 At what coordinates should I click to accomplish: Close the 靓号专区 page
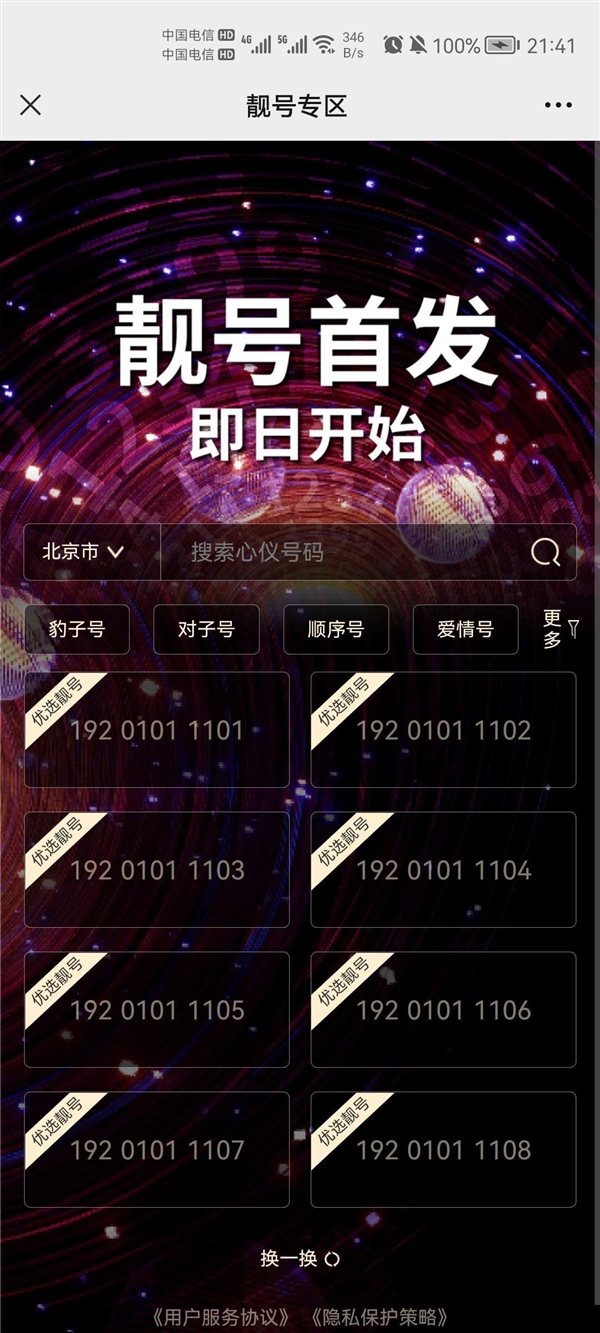point(31,105)
